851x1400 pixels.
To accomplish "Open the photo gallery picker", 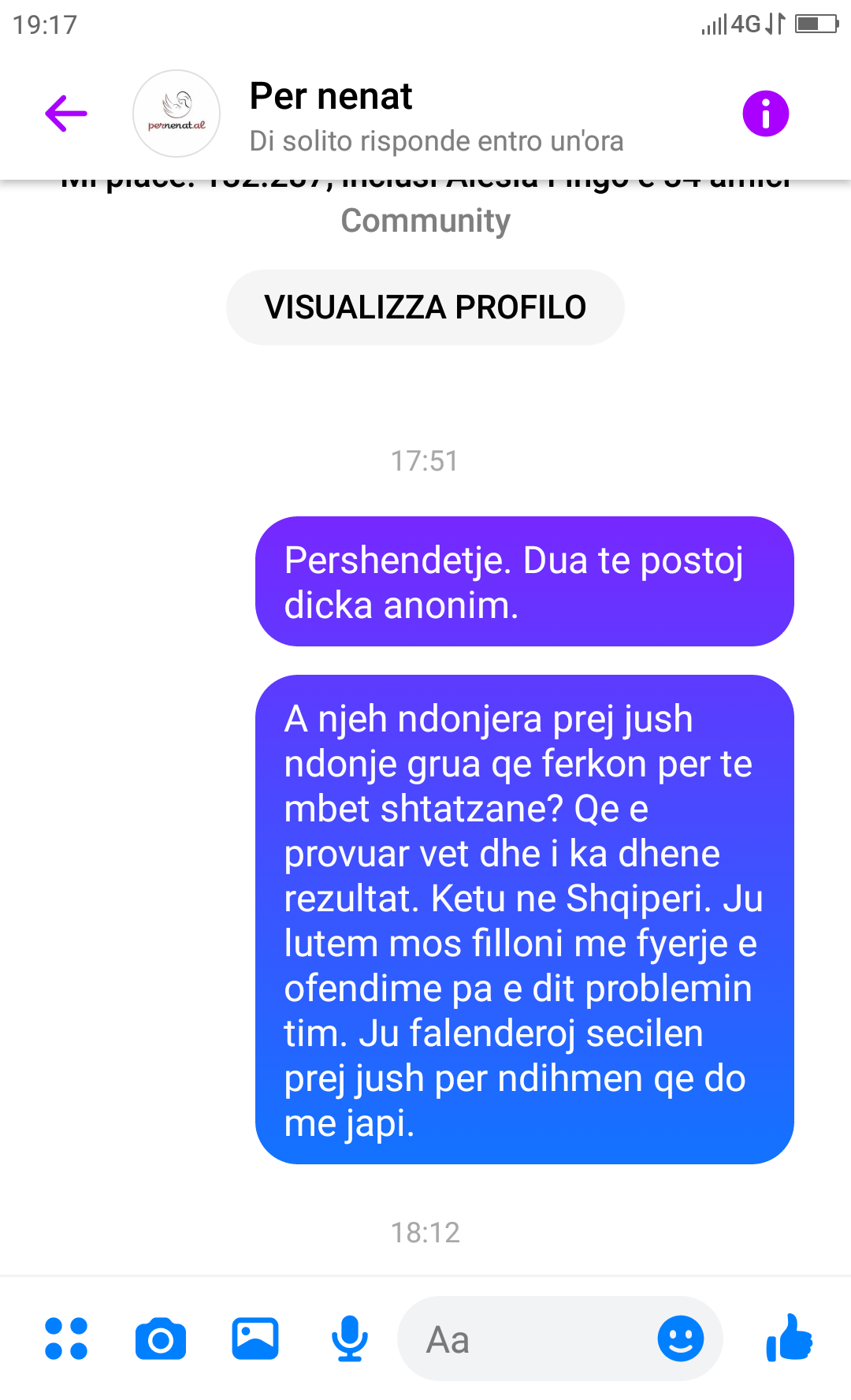I will point(255,1339).
